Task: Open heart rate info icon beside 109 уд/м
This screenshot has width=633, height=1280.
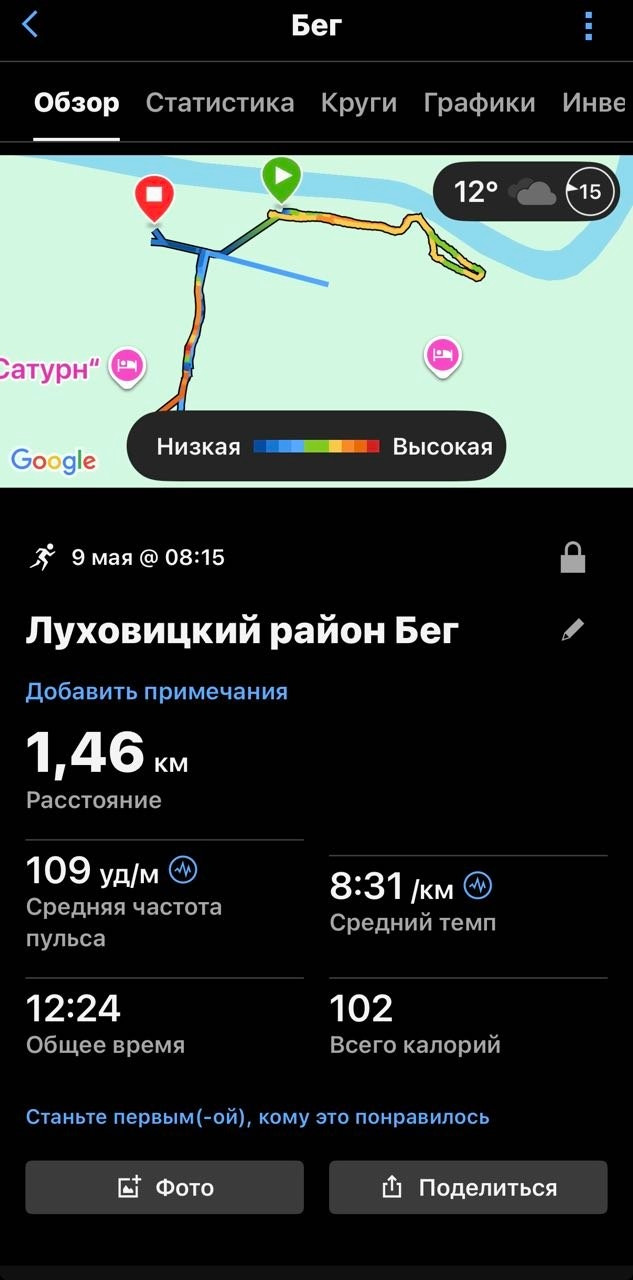Action: pyautogui.click(x=183, y=870)
